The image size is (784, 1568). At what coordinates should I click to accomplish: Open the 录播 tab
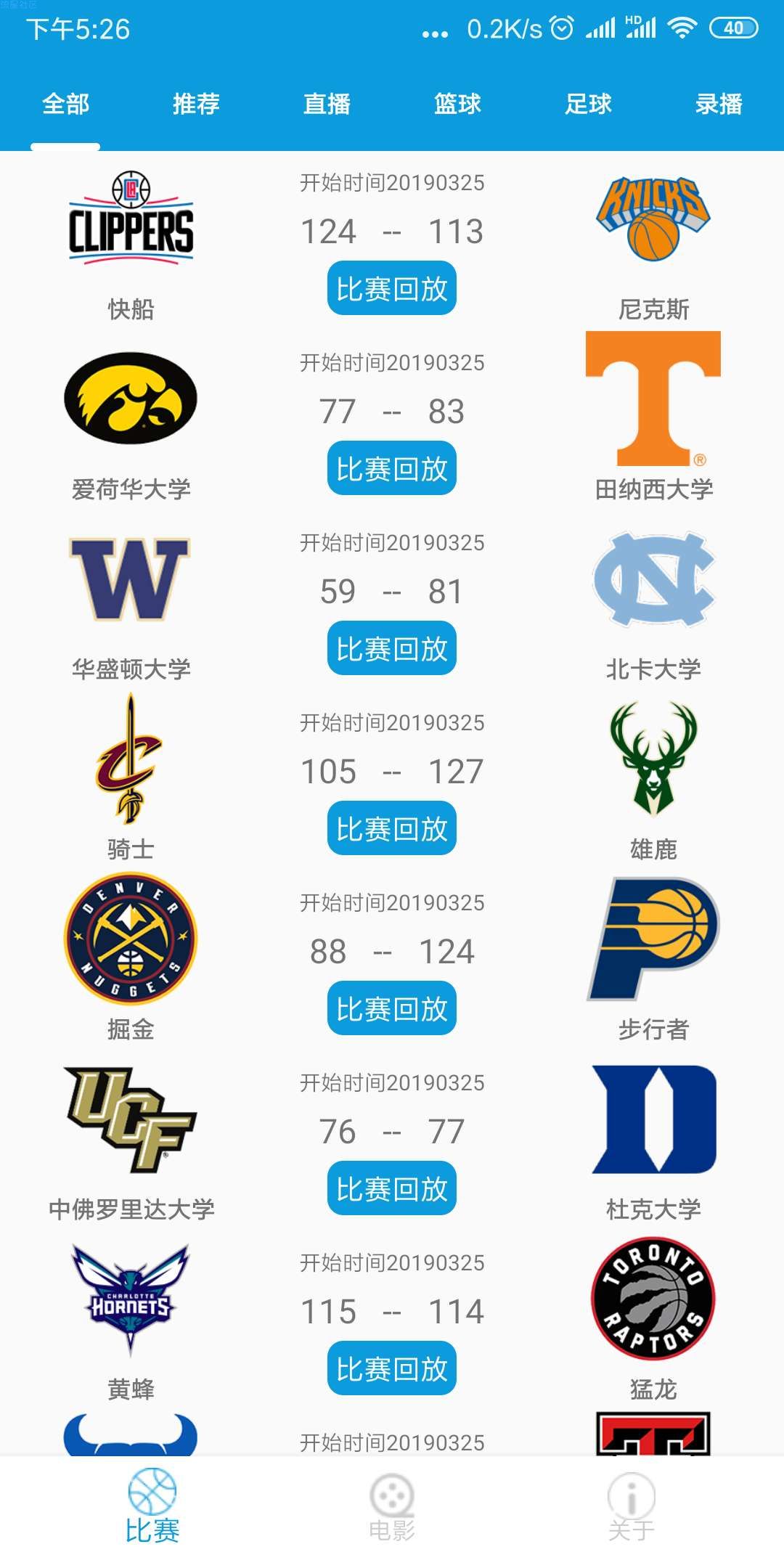pyautogui.click(x=719, y=104)
